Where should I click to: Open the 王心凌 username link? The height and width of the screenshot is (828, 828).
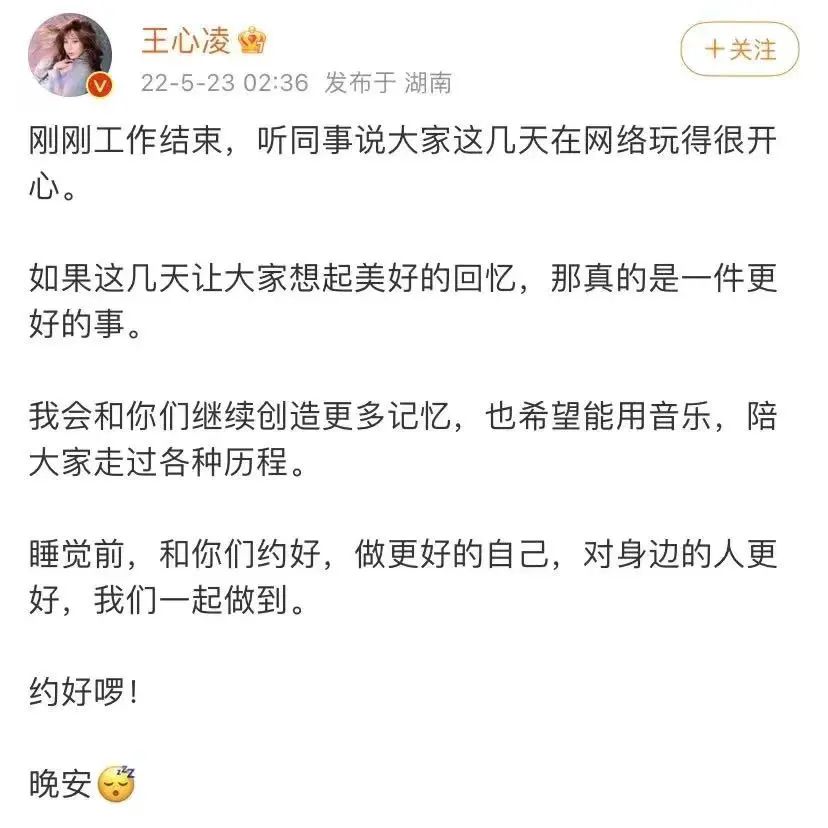click(185, 42)
